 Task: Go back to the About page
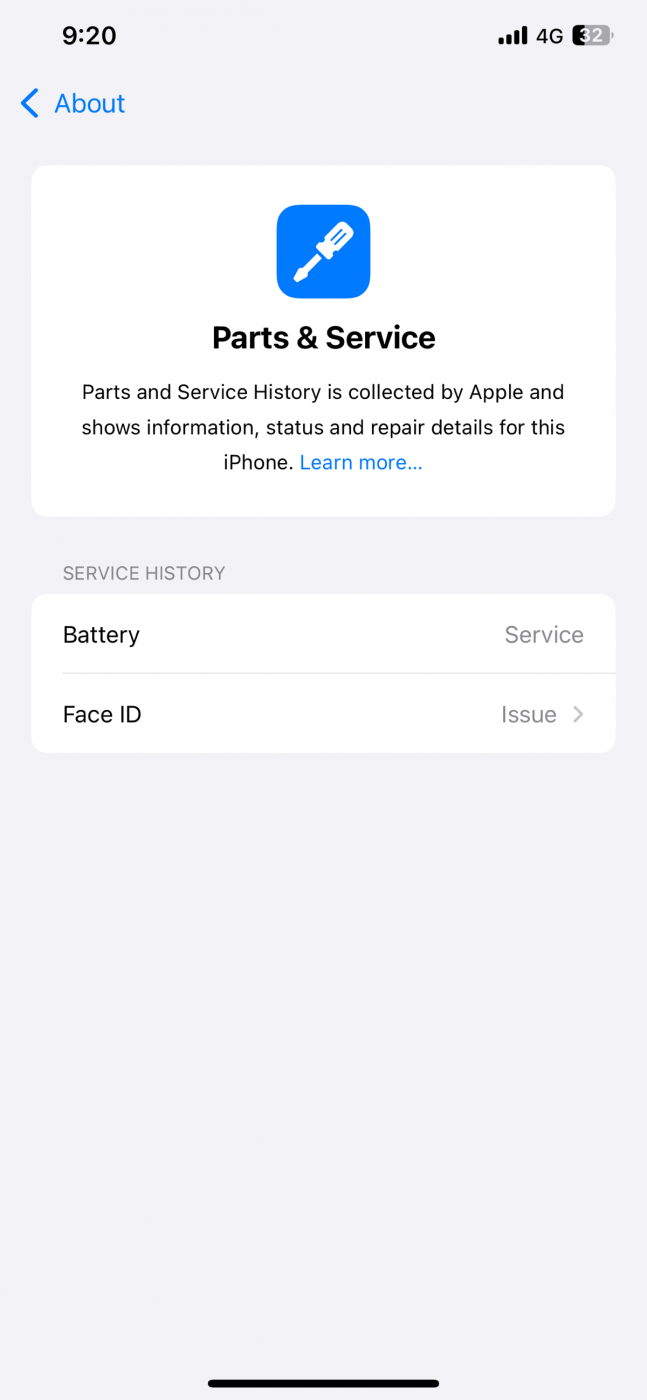tap(73, 103)
